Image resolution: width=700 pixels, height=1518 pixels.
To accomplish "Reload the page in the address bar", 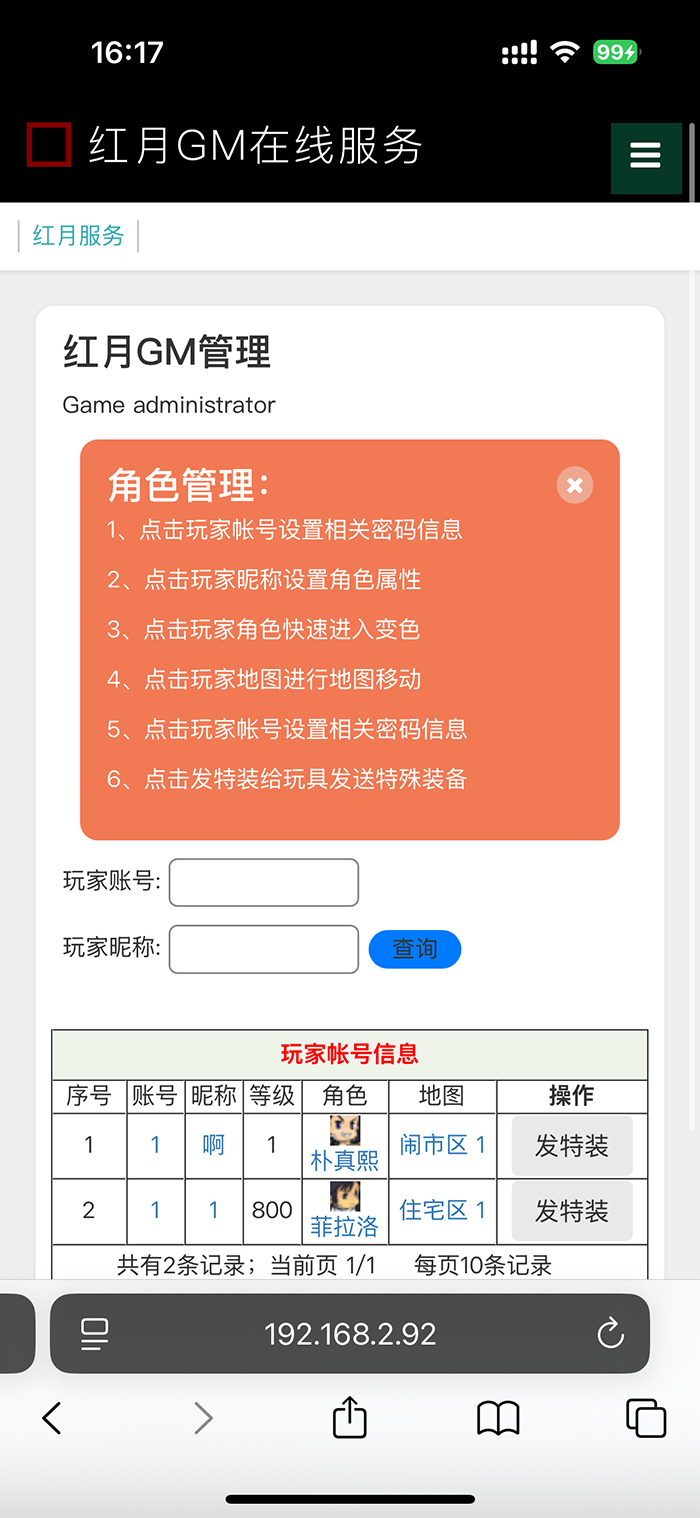I will tap(610, 1333).
